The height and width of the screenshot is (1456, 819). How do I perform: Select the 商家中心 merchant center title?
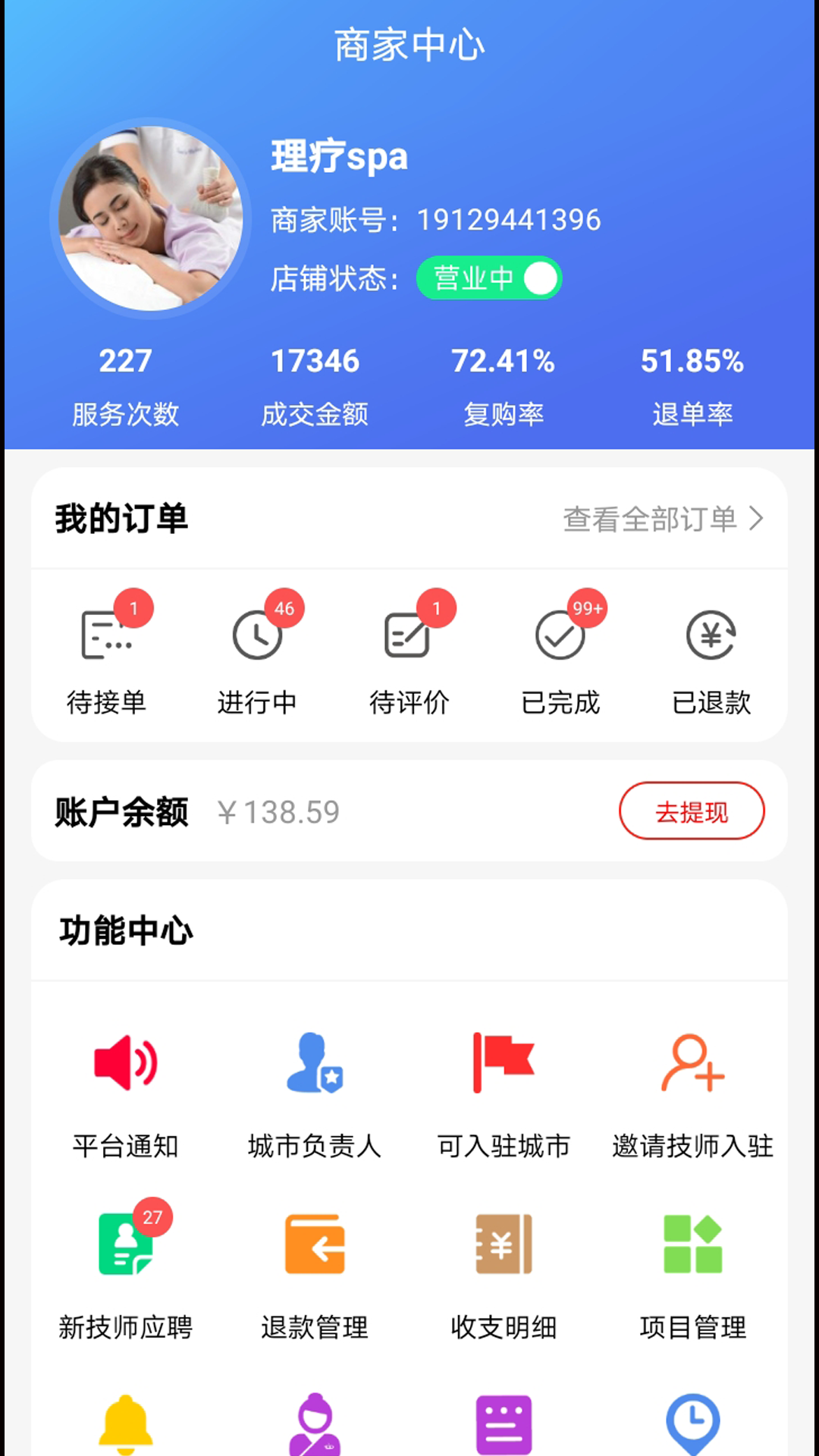click(409, 43)
